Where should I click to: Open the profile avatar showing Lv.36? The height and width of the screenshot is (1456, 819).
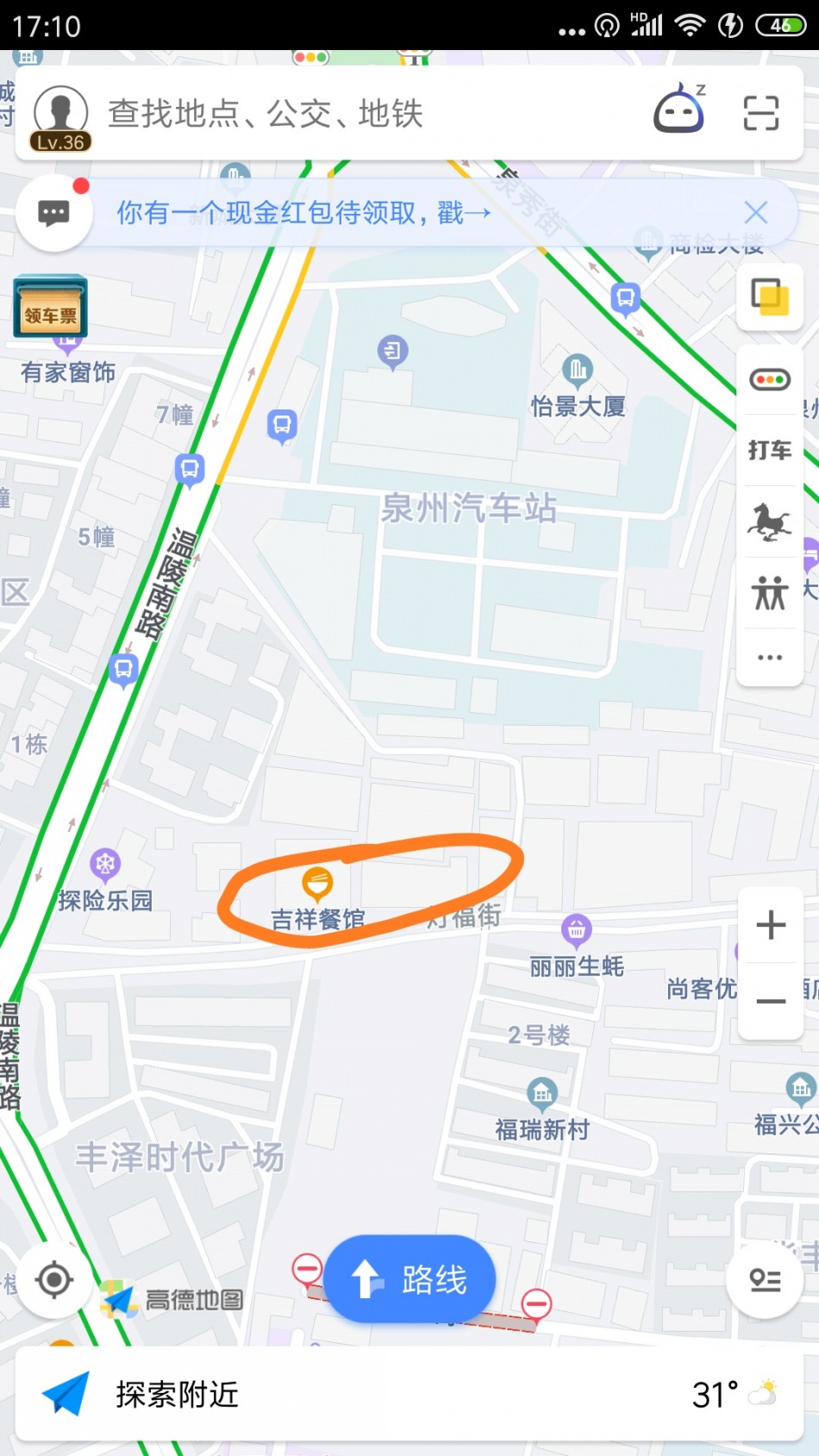click(60, 117)
